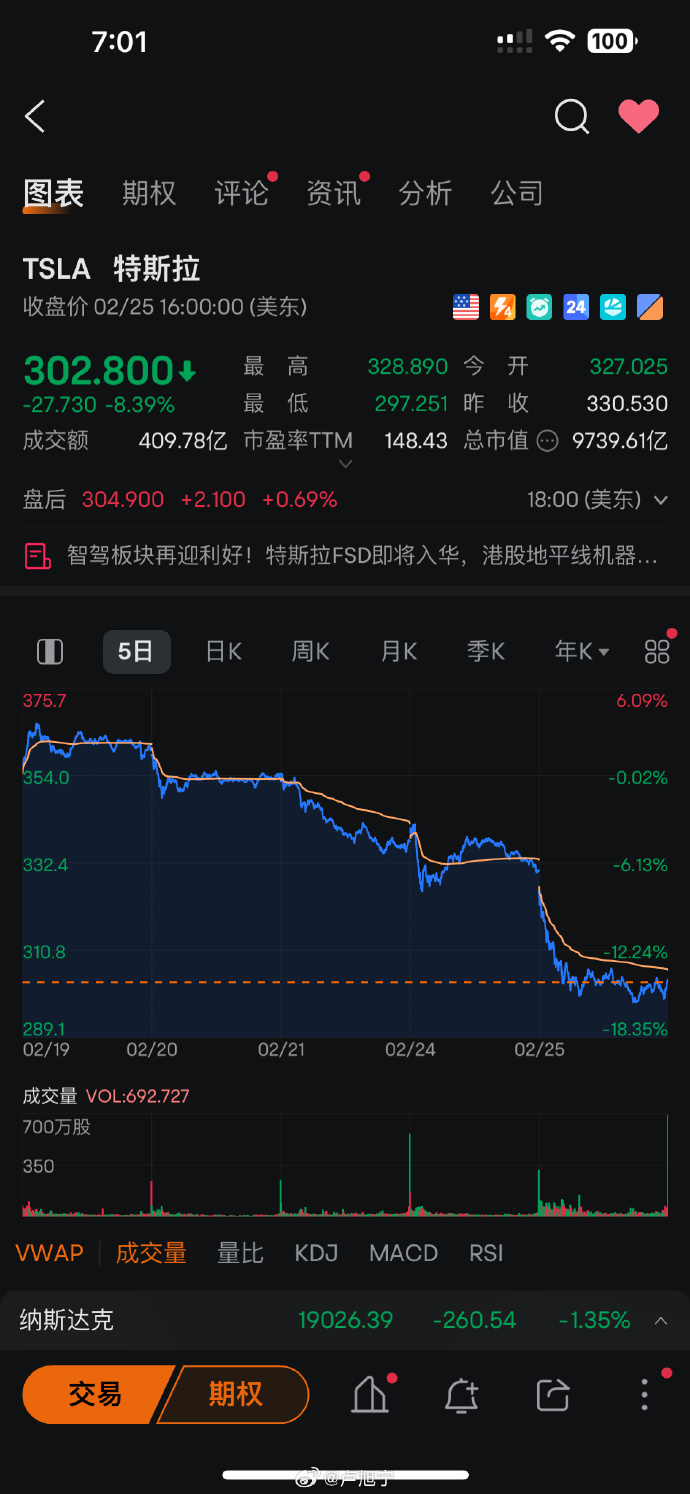
Task: Select the KDJ indicator
Action: [316, 1253]
